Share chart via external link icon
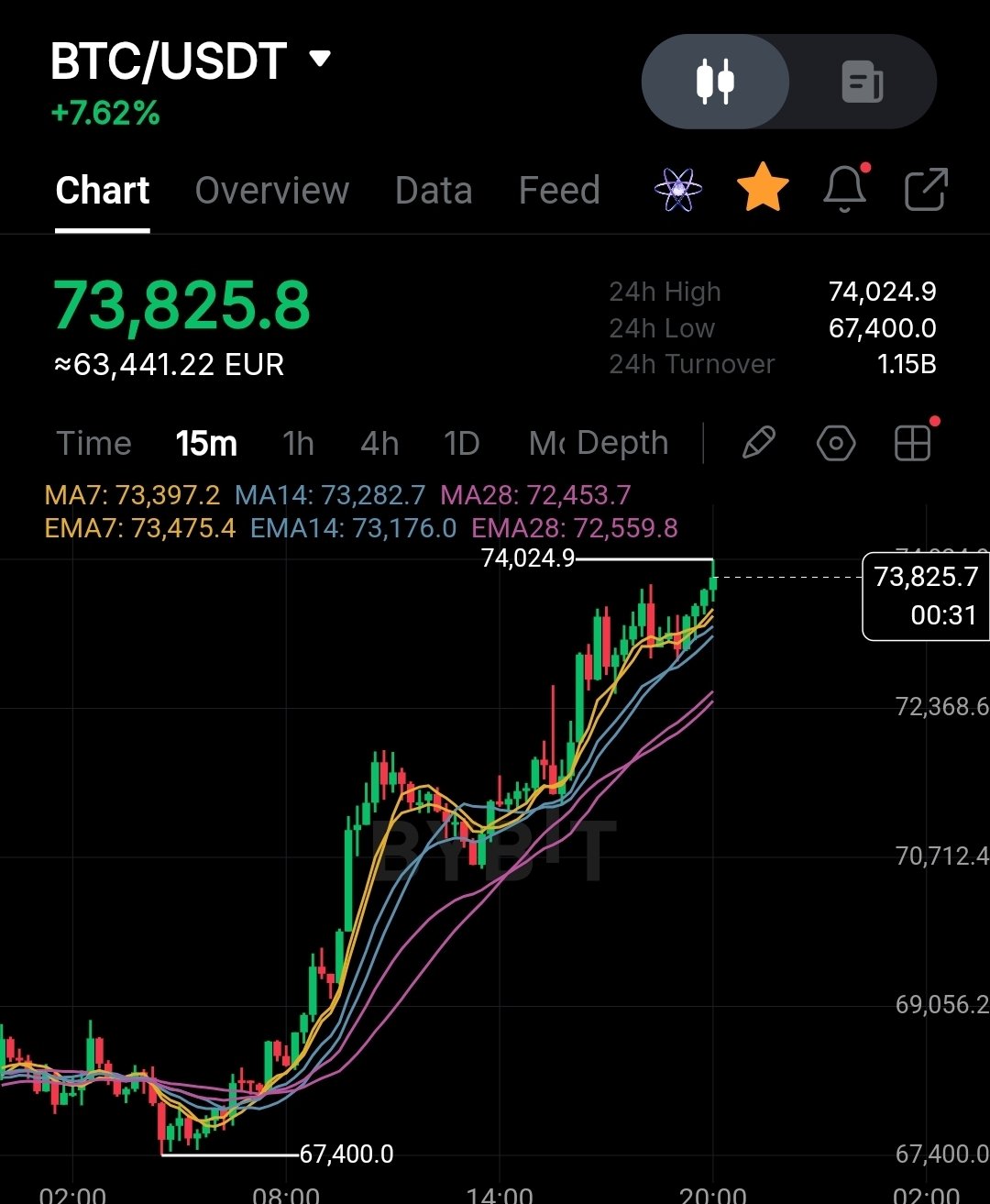Screen dimensions: 990x1204 pos(926,190)
